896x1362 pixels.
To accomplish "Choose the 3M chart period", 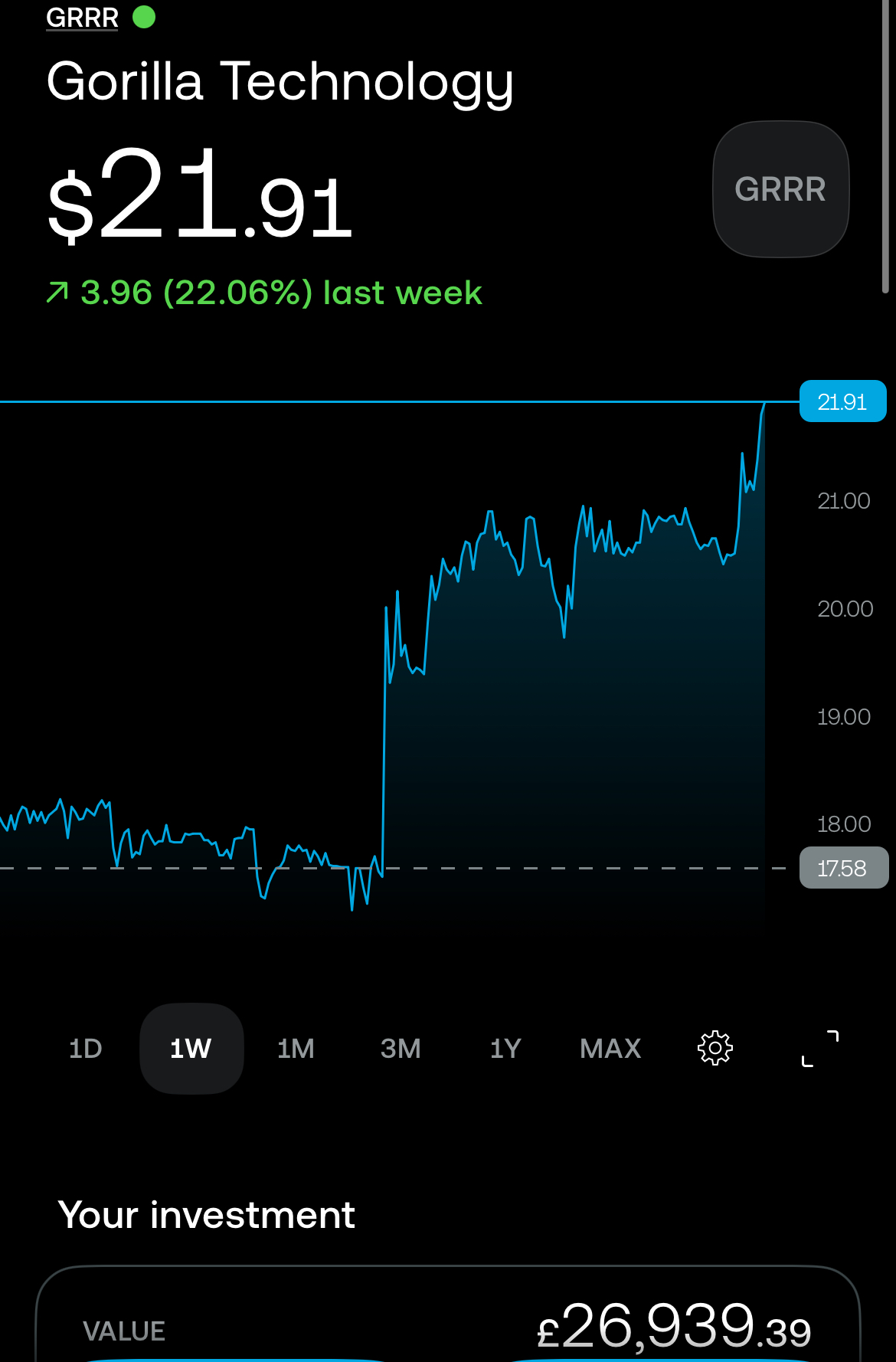I will pyautogui.click(x=401, y=1048).
